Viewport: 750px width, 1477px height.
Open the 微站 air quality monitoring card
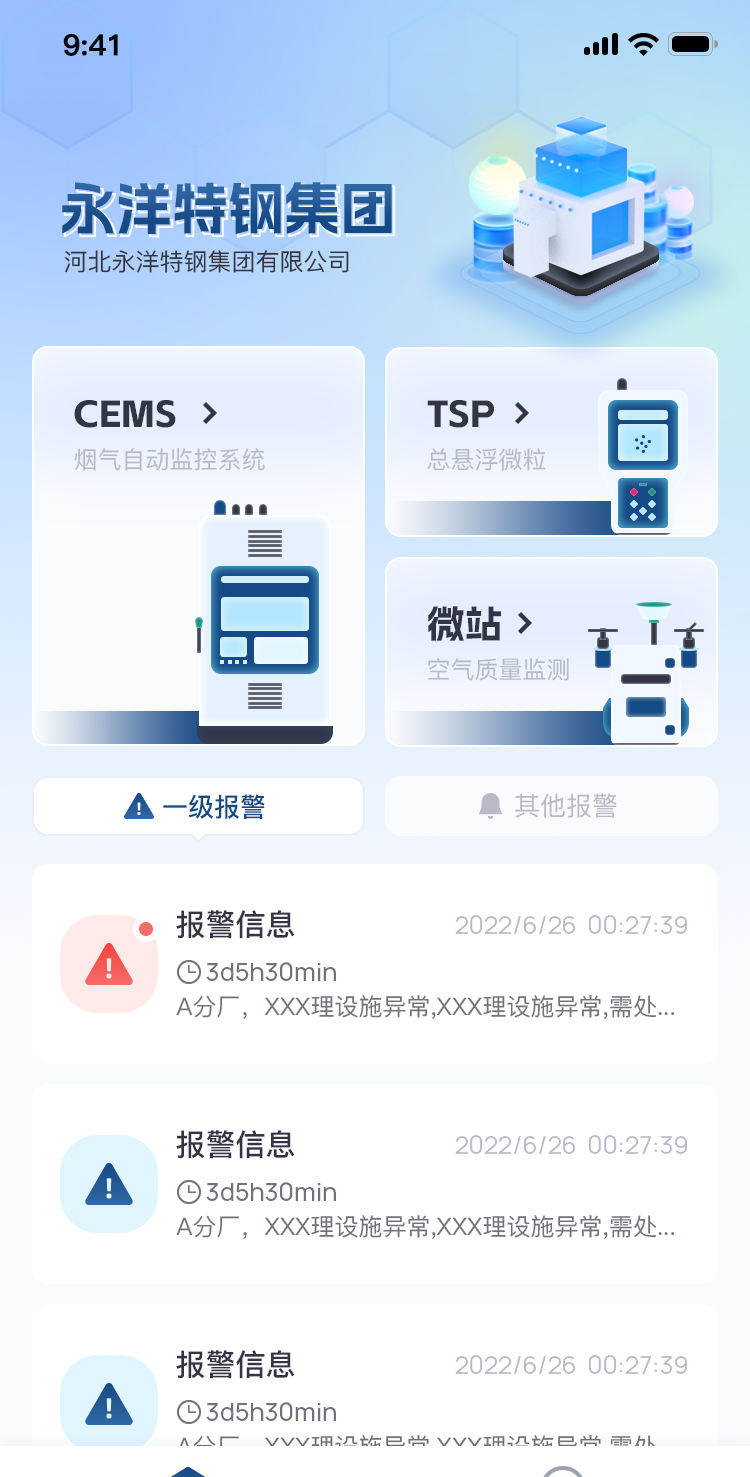click(551, 651)
